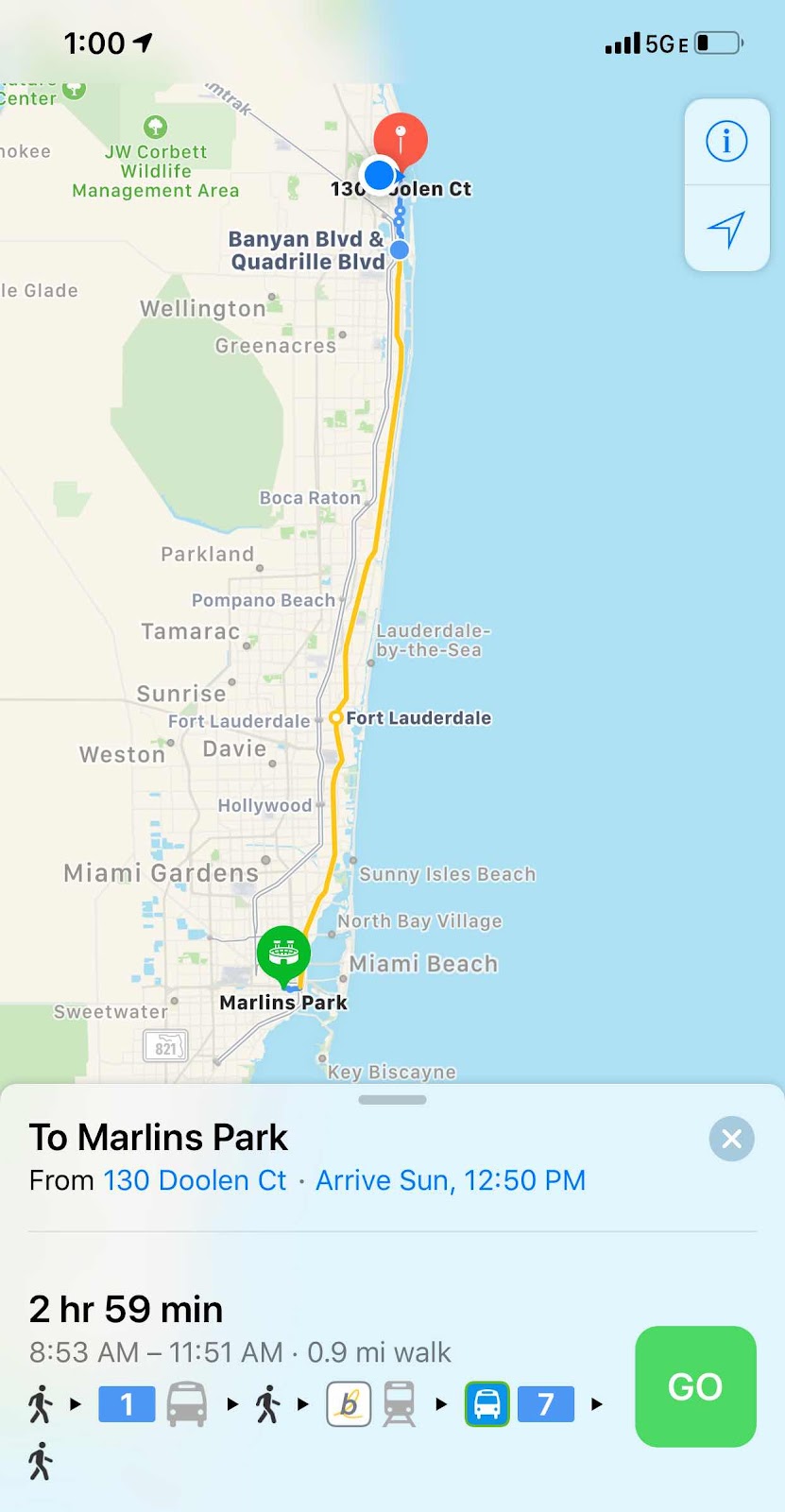The height and width of the screenshot is (1512, 785).
Task: Close the Marlins Park directions card
Action: pyautogui.click(x=731, y=1139)
